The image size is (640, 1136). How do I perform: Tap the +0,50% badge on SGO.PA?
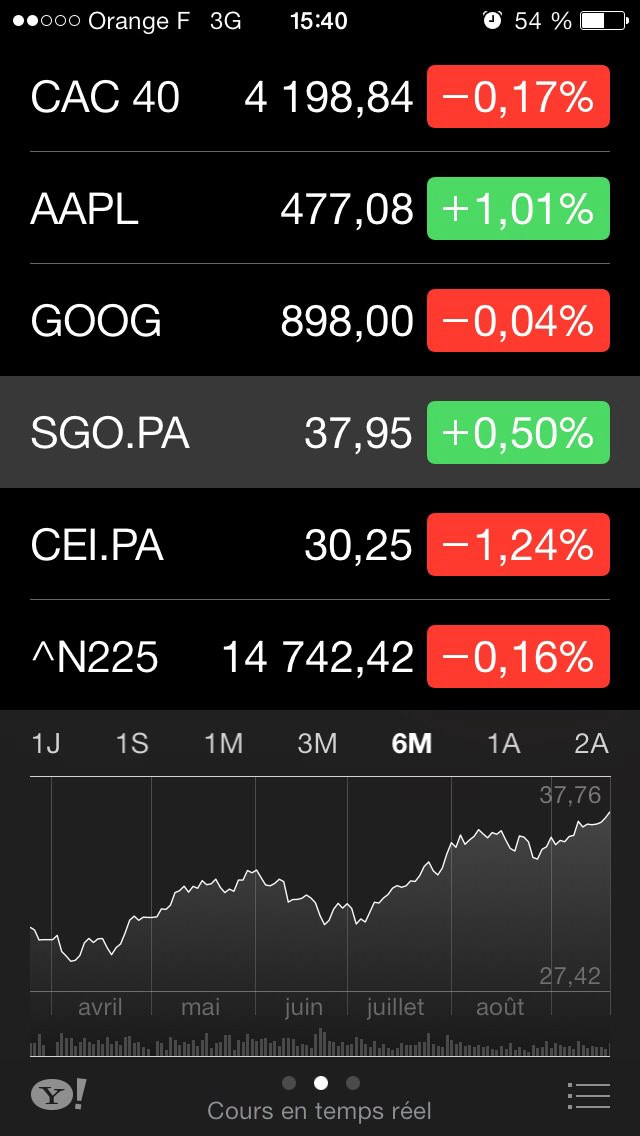(518, 433)
